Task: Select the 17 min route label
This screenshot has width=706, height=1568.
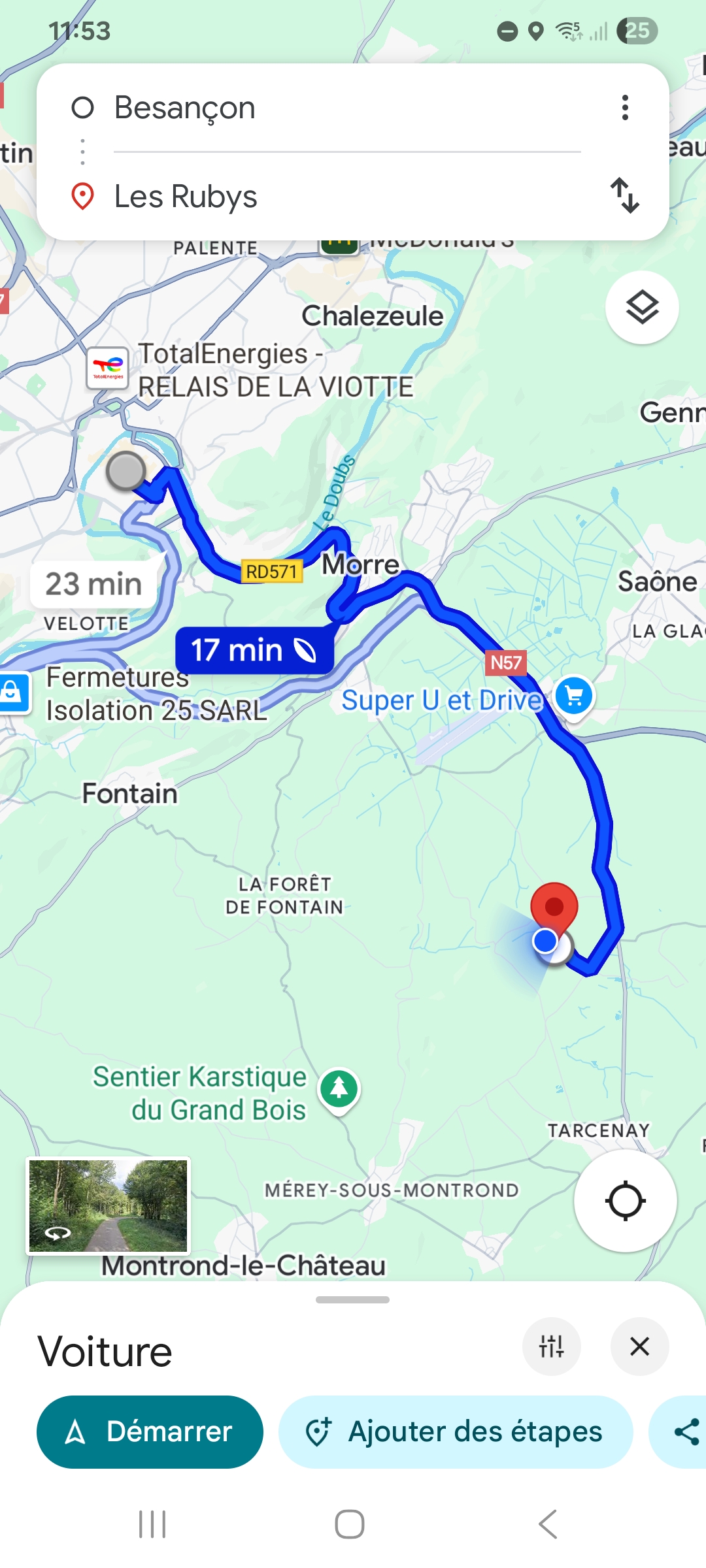Action: pyautogui.click(x=254, y=650)
